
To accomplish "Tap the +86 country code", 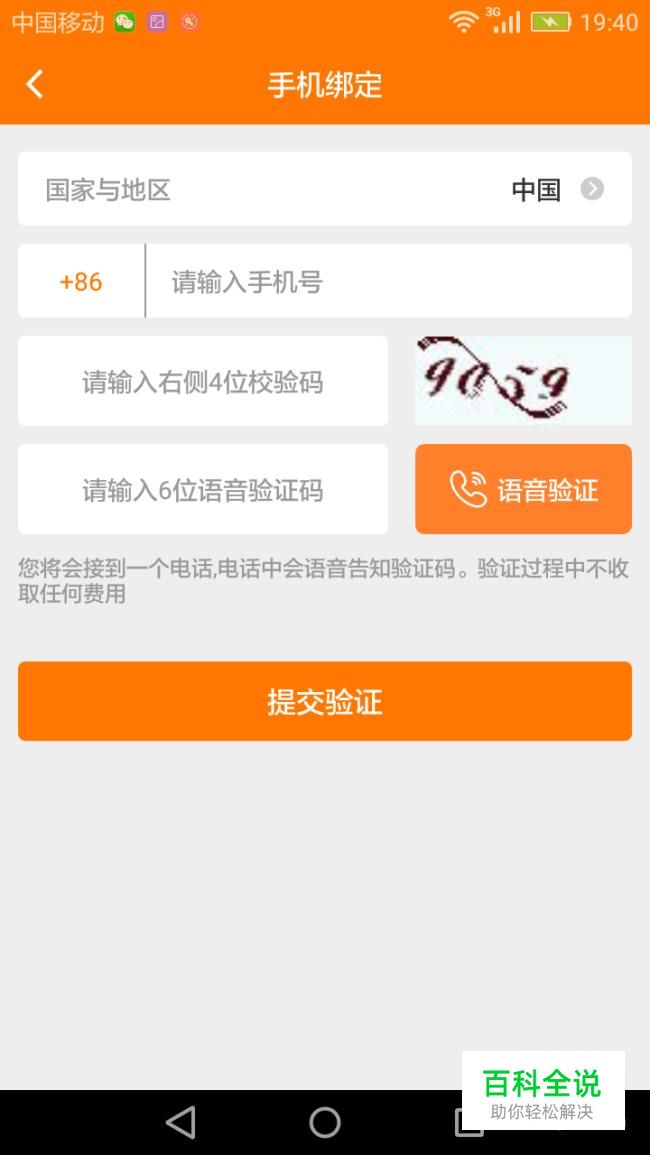I will point(81,282).
